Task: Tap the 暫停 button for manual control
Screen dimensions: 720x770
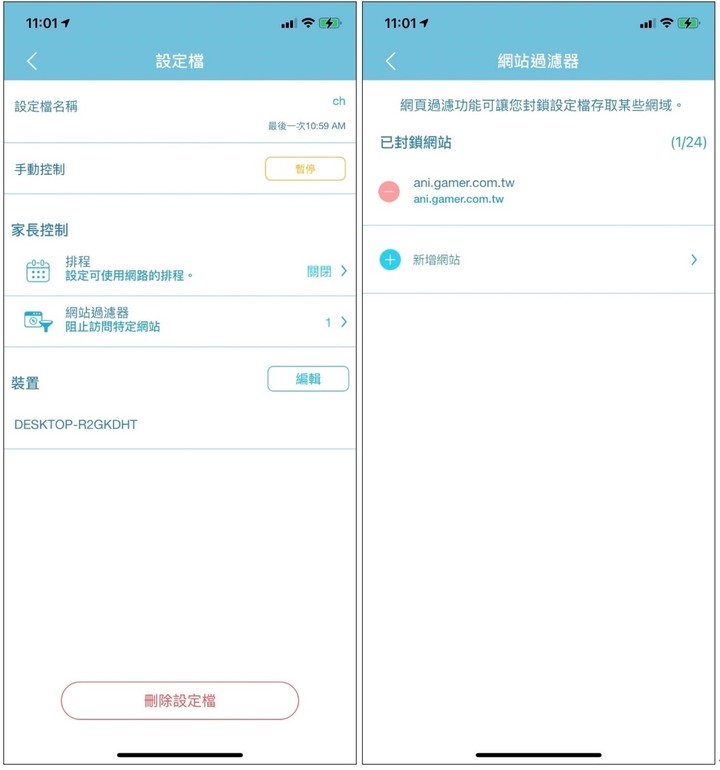Action: click(x=305, y=169)
